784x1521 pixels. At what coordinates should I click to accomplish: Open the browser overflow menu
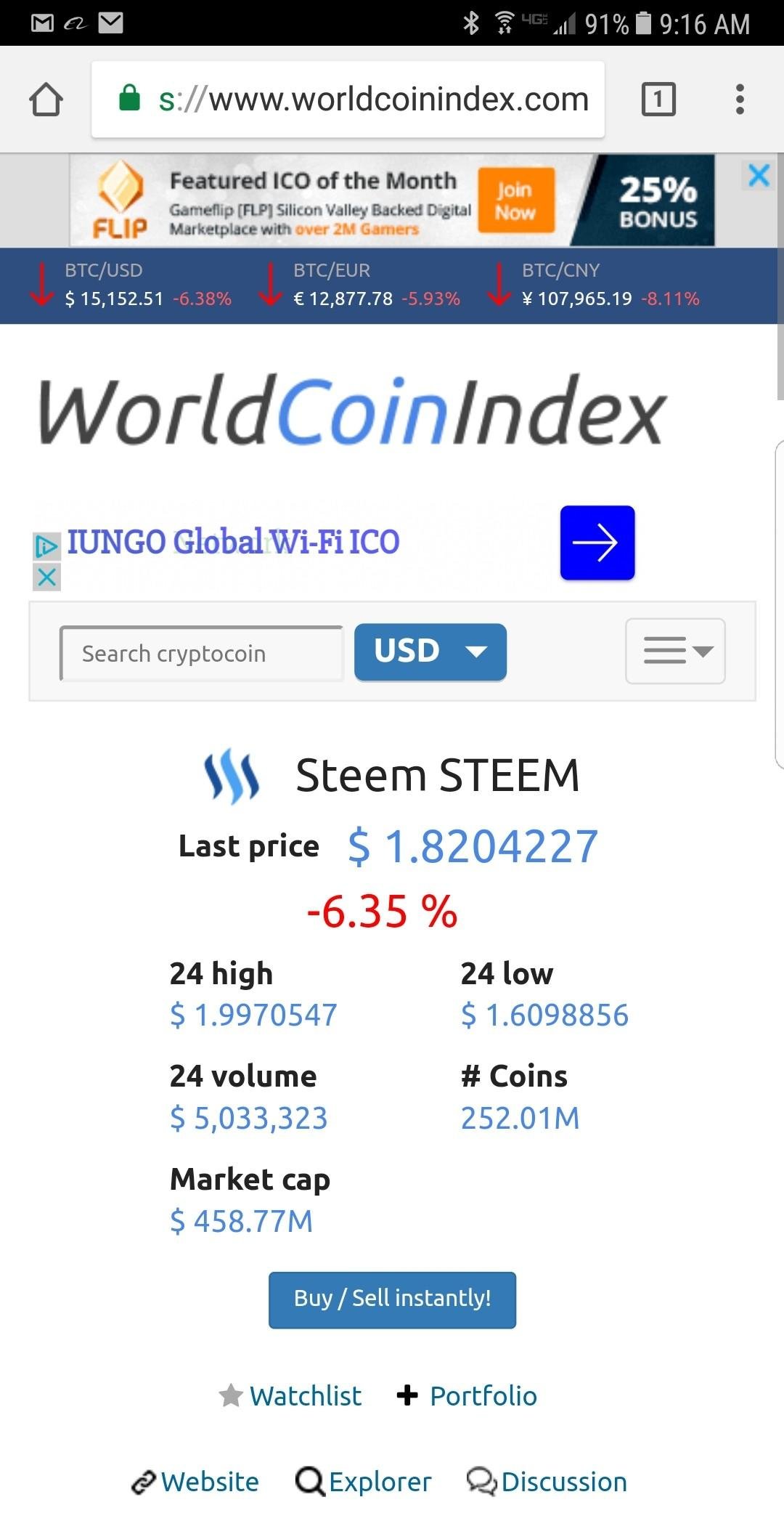pyautogui.click(x=740, y=100)
